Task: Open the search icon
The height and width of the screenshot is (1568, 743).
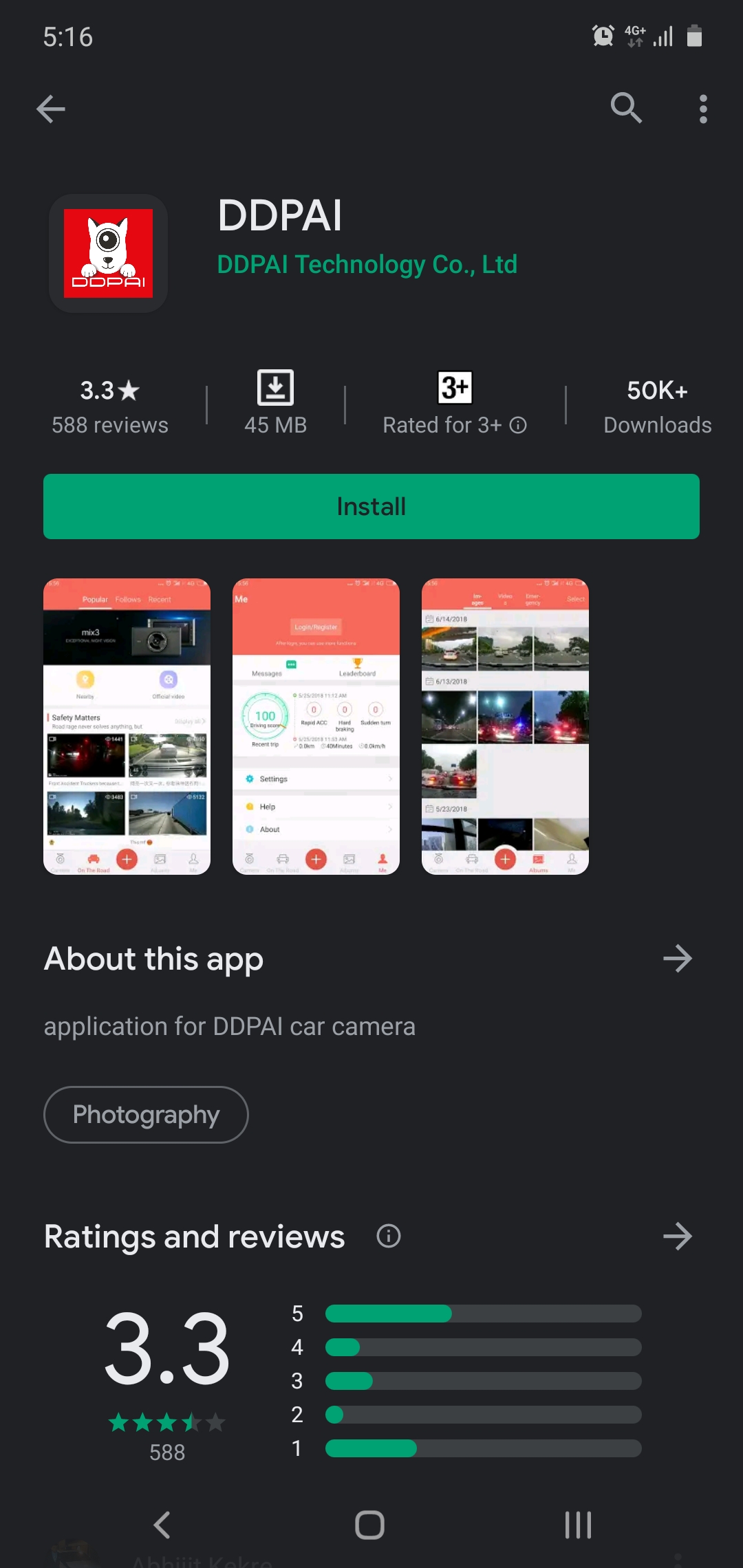Action: pyautogui.click(x=626, y=108)
